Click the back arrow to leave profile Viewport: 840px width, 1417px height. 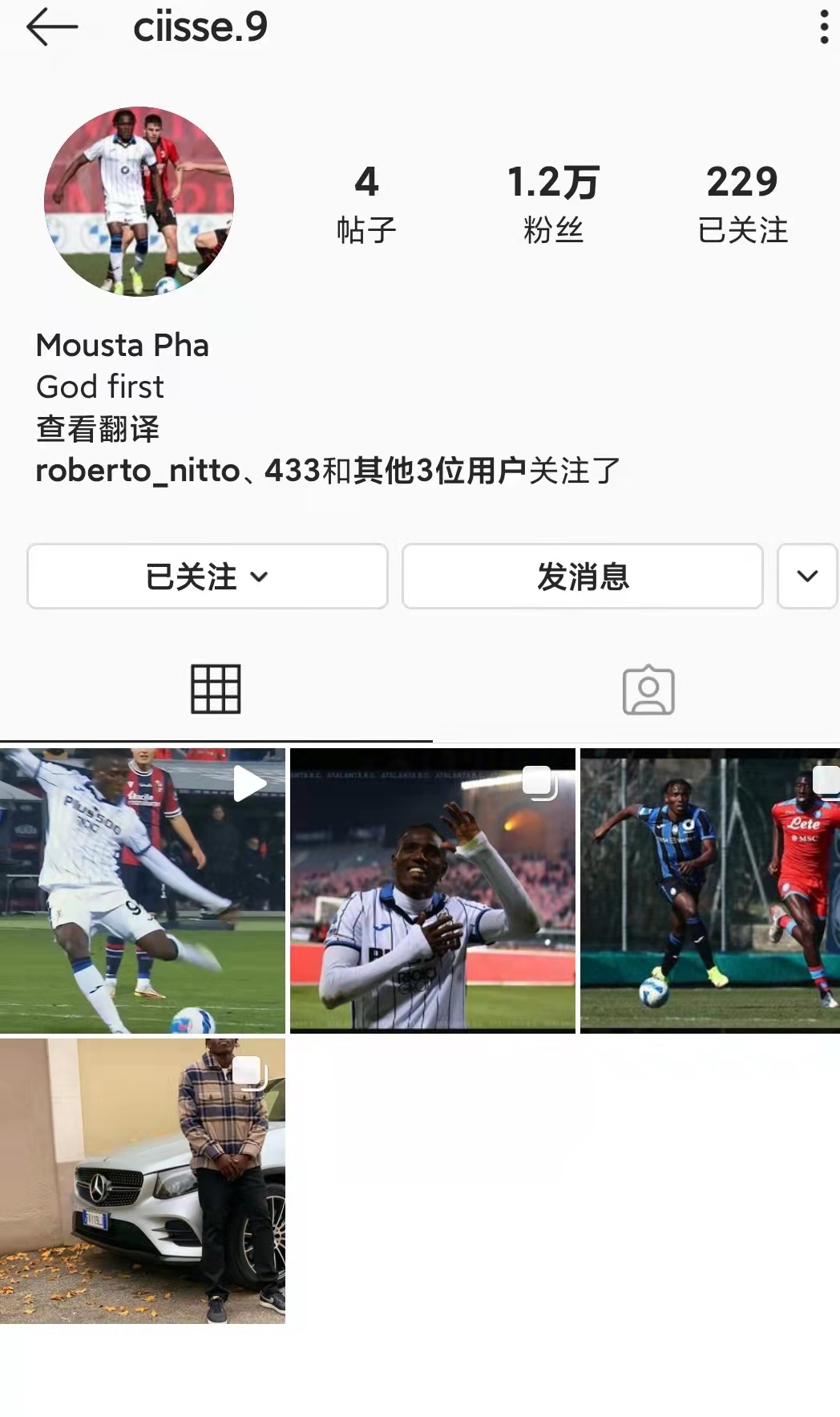click(50, 29)
